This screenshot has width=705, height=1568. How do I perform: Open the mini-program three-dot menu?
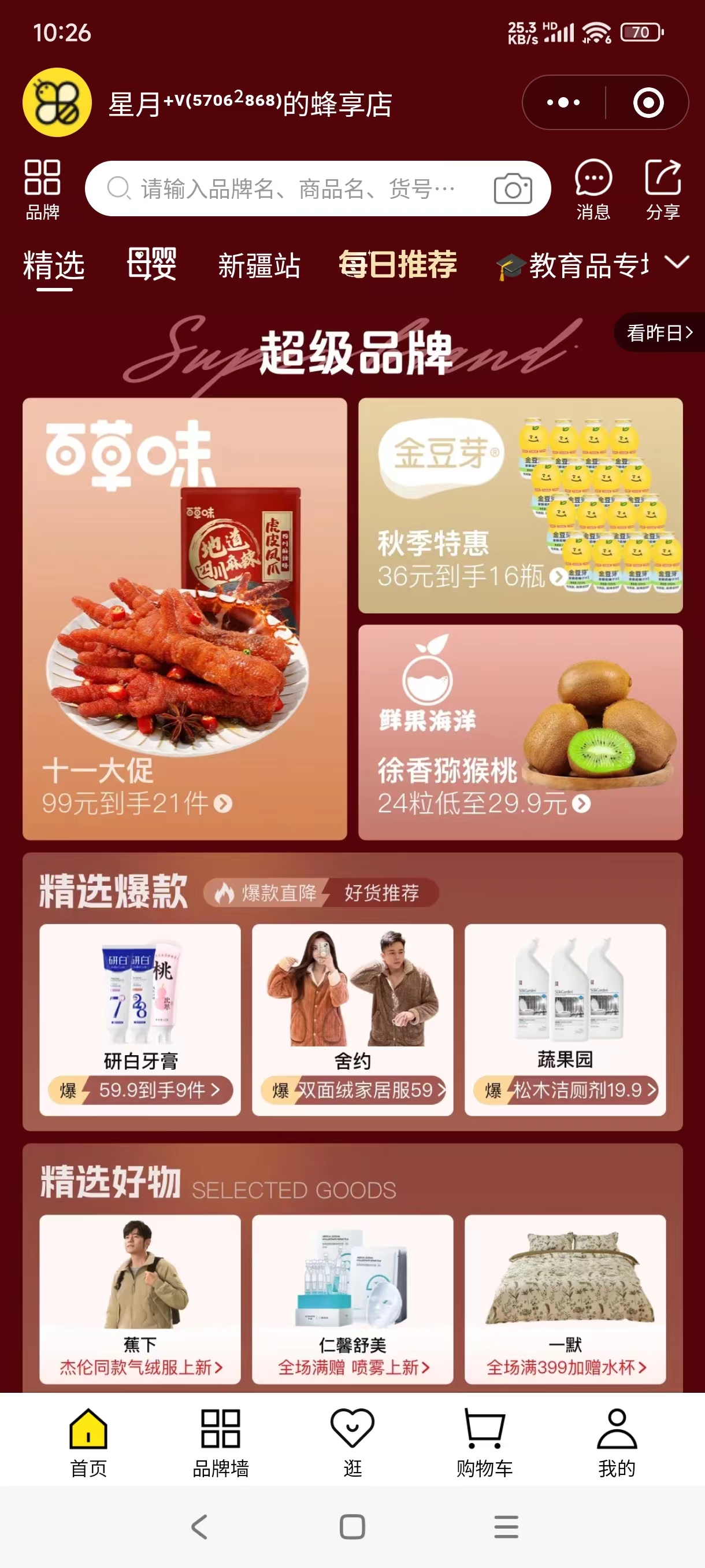pos(563,102)
